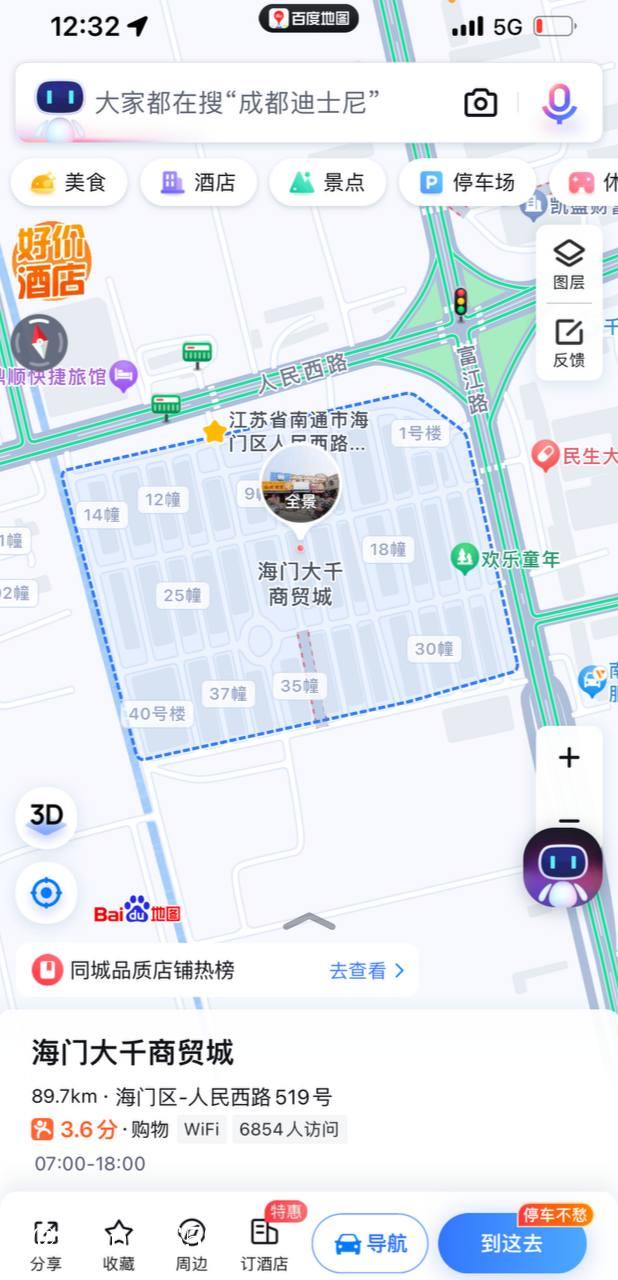Select the 美食 category chip
Screen dimensions: 618x1280
[x=69, y=182]
